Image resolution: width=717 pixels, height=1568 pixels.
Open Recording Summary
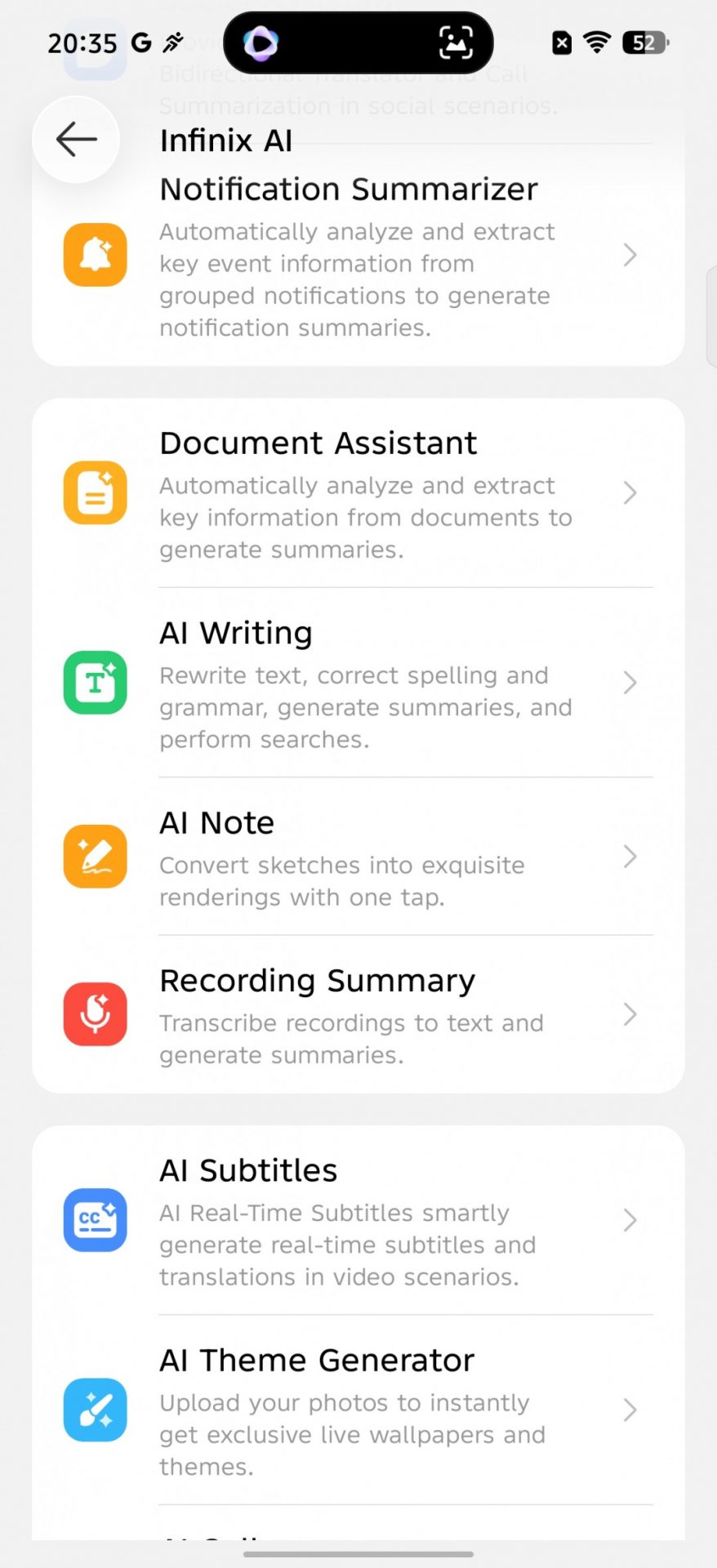coord(358,1014)
